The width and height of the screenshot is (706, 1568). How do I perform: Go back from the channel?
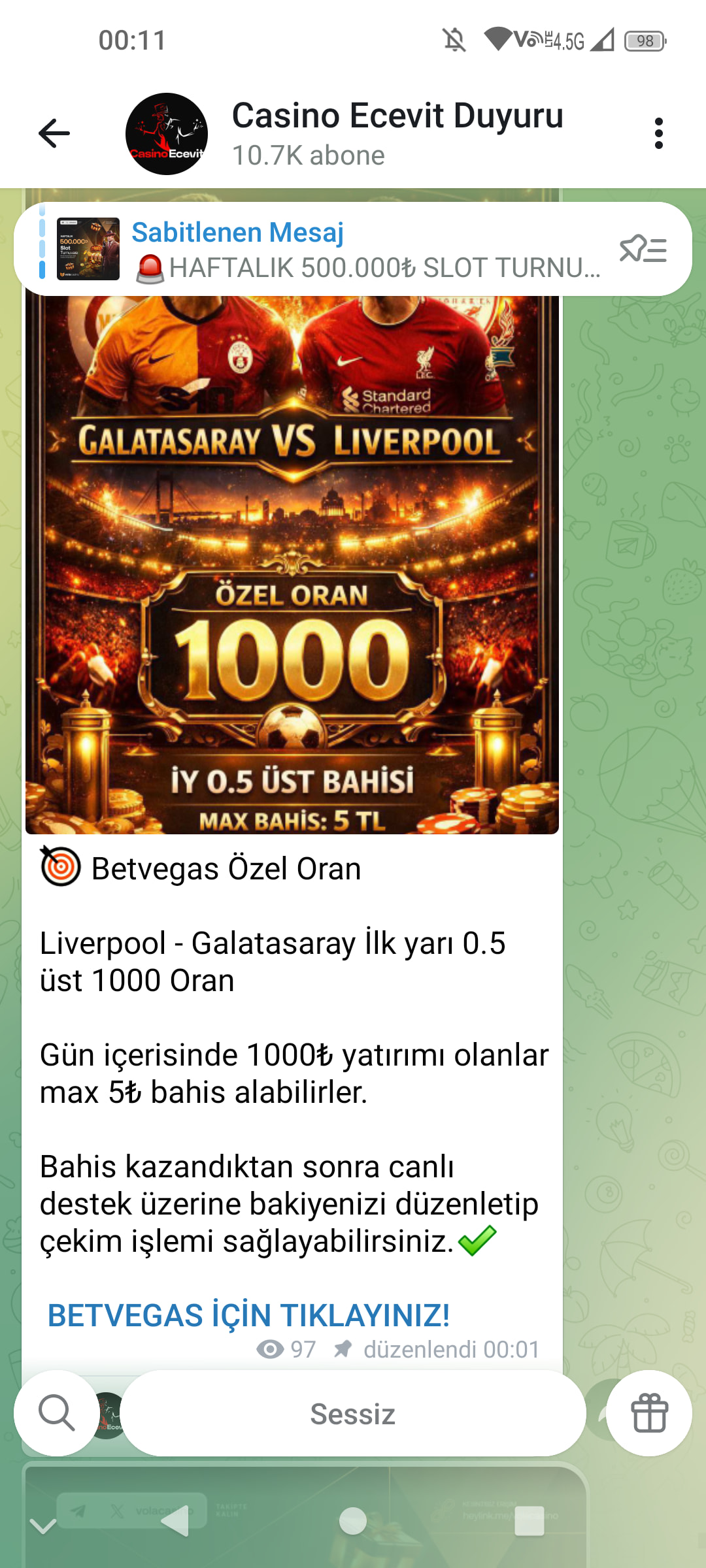[x=54, y=133]
